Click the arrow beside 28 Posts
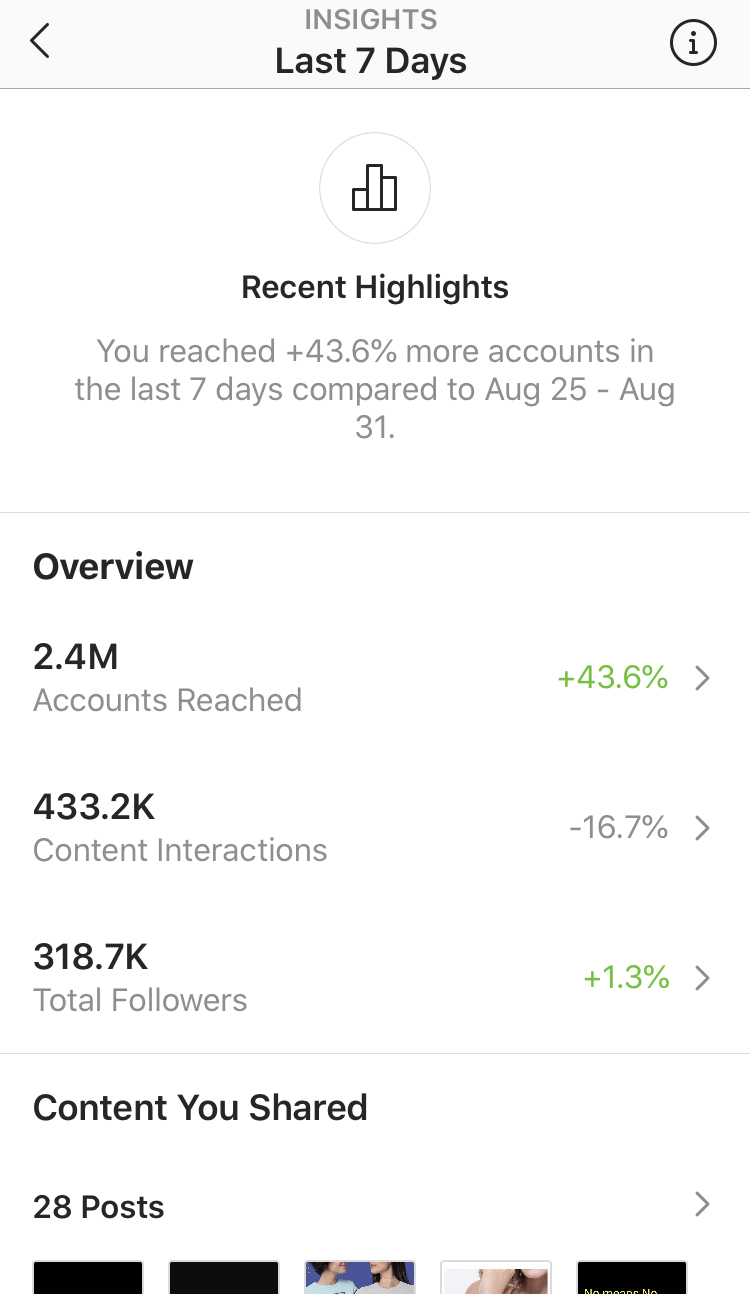750x1294 pixels. coord(703,1205)
